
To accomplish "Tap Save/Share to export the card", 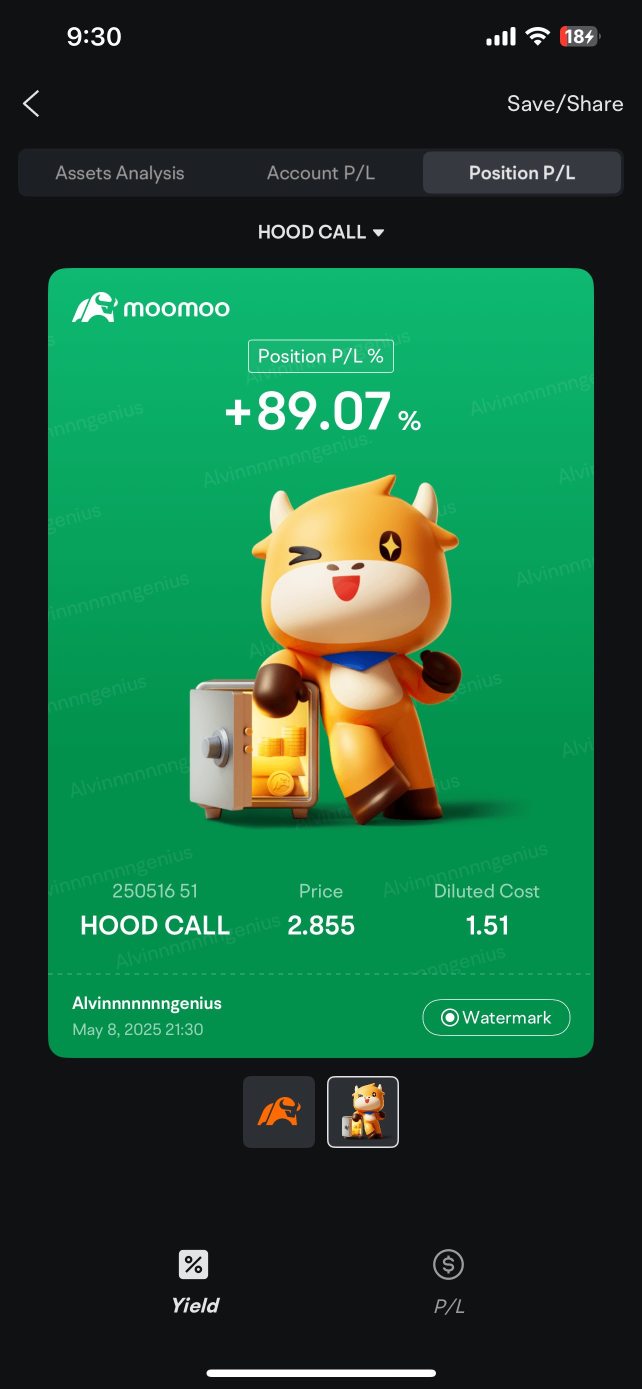I will click(x=564, y=104).
